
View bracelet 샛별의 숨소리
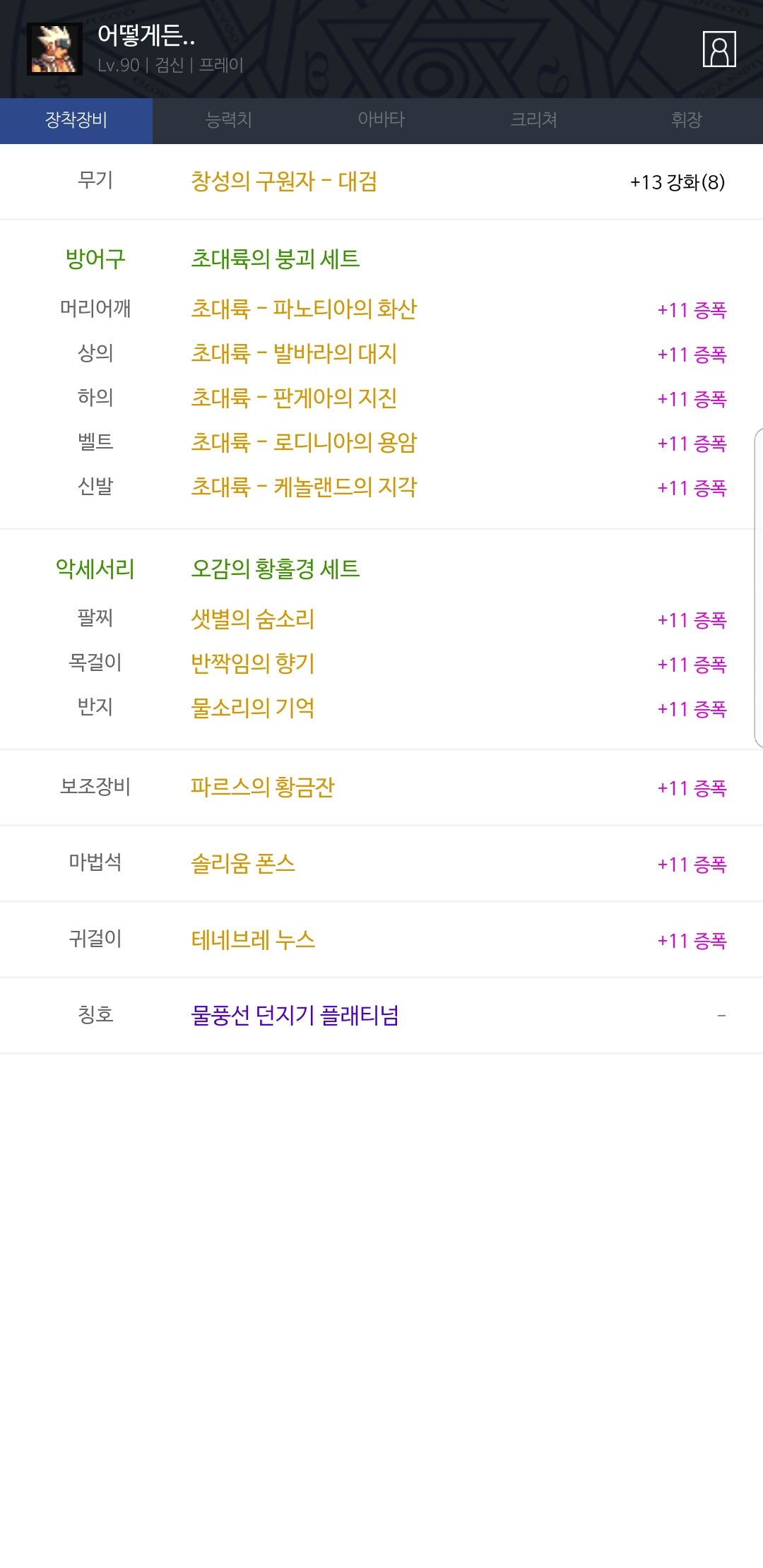tap(253, 619)
